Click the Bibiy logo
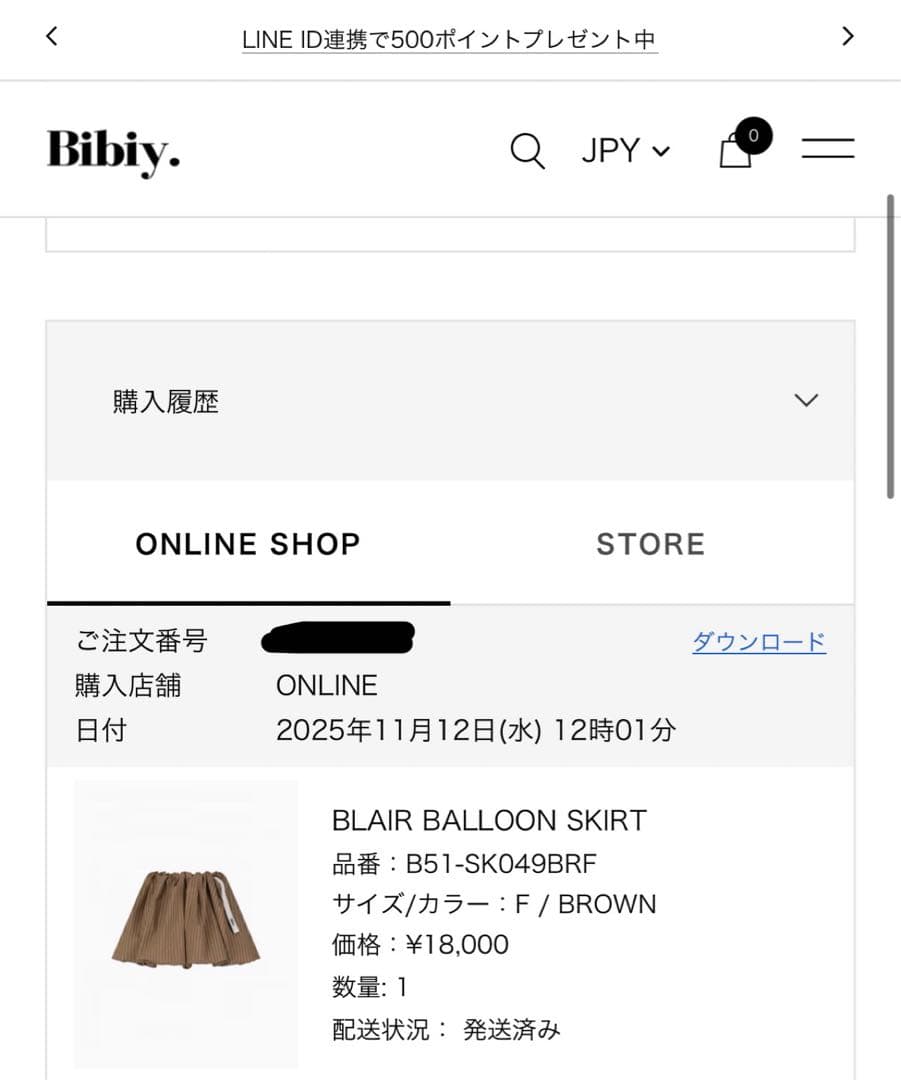The width and height of the screenshot is (901, 1080). pyautogui.click(x=112, y=148)
